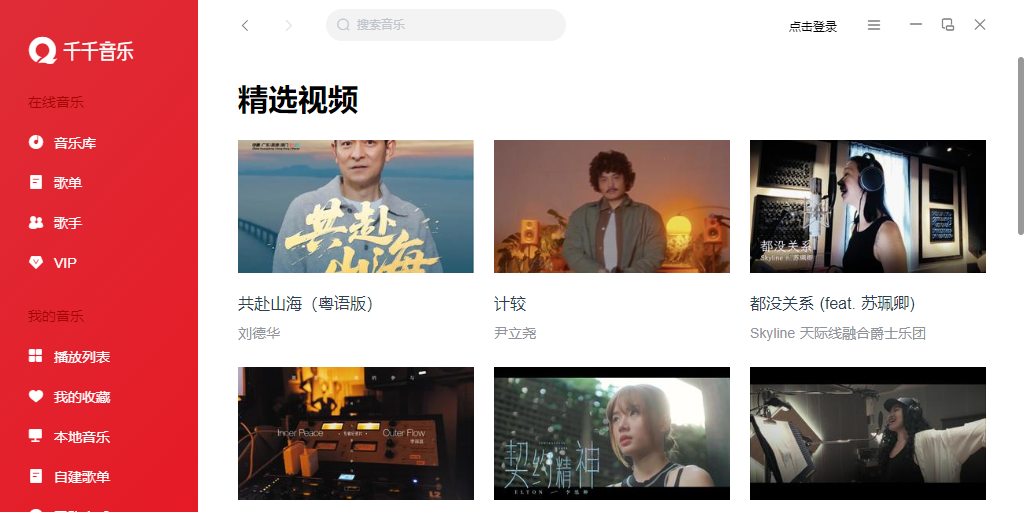Close the 千千音乐 window

point(980,25)
